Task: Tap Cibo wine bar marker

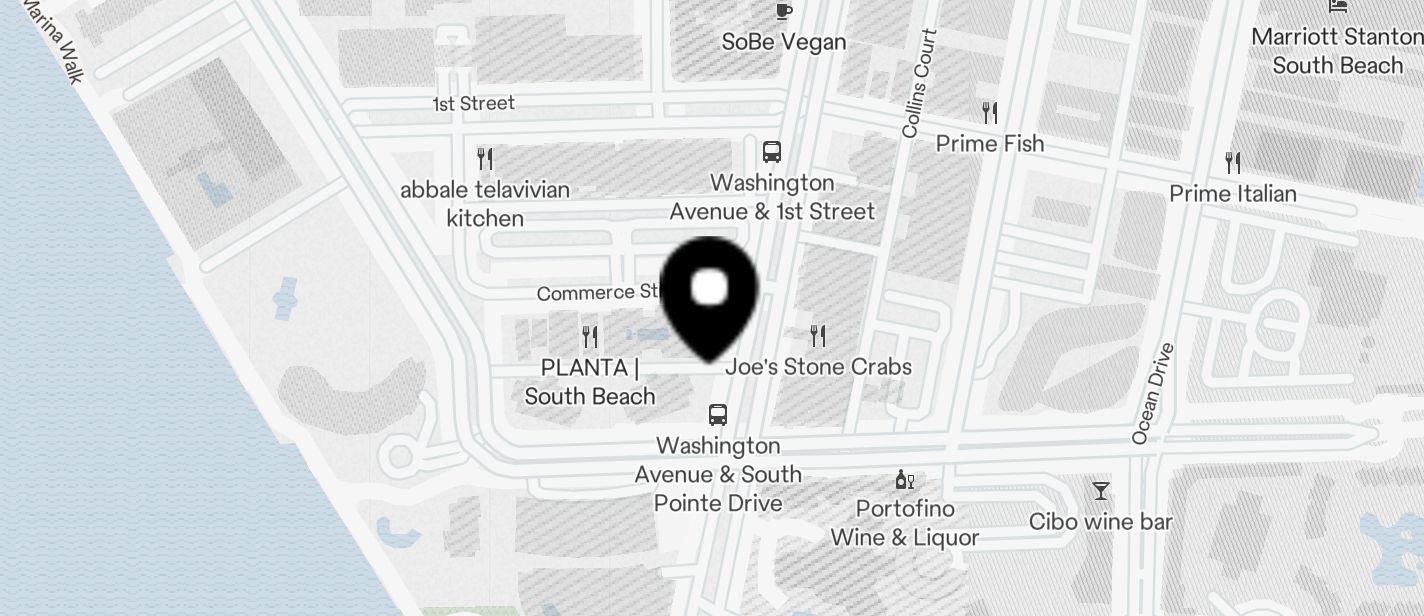Action: click(x=1100, y=491)
